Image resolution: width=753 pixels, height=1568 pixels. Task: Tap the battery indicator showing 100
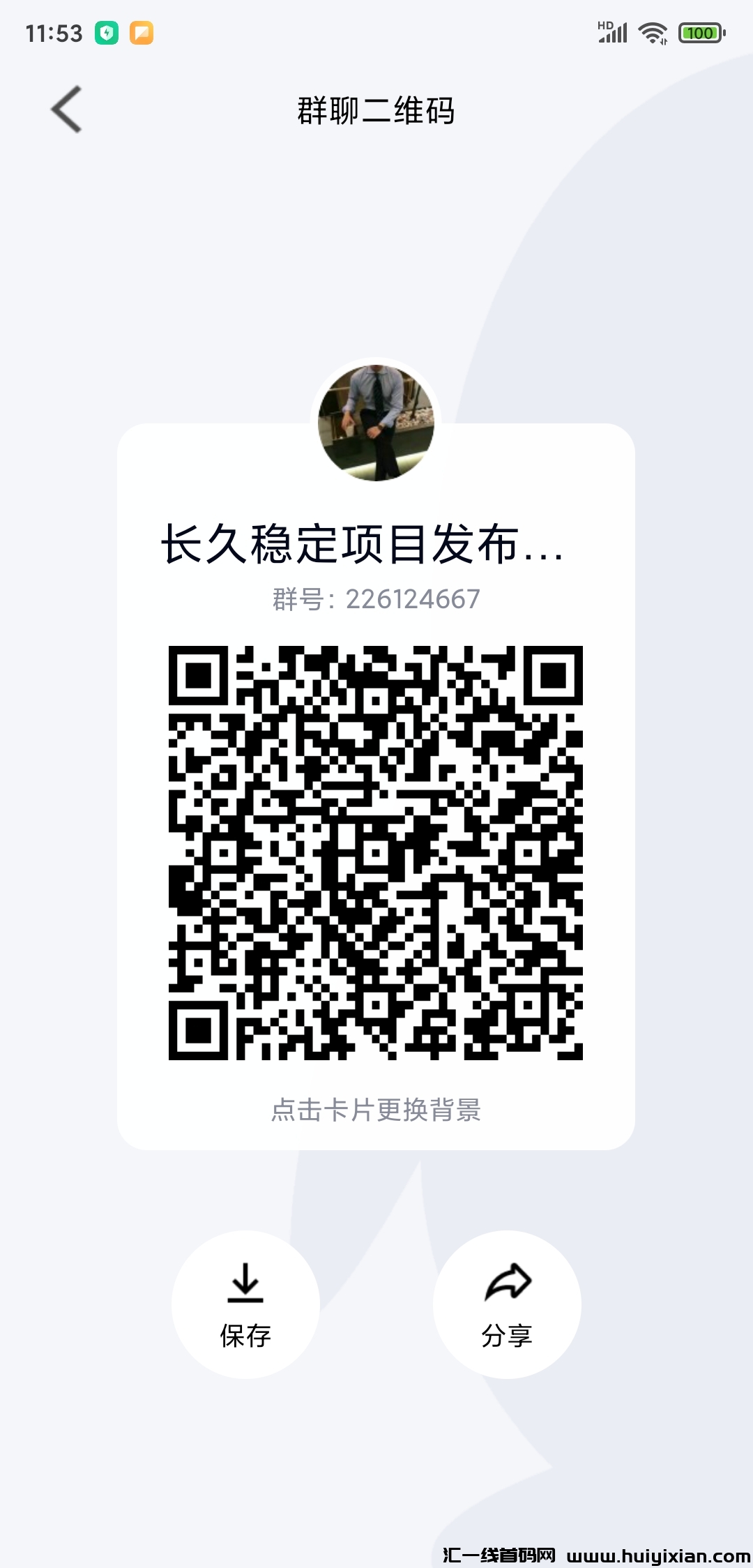[701, 32]
